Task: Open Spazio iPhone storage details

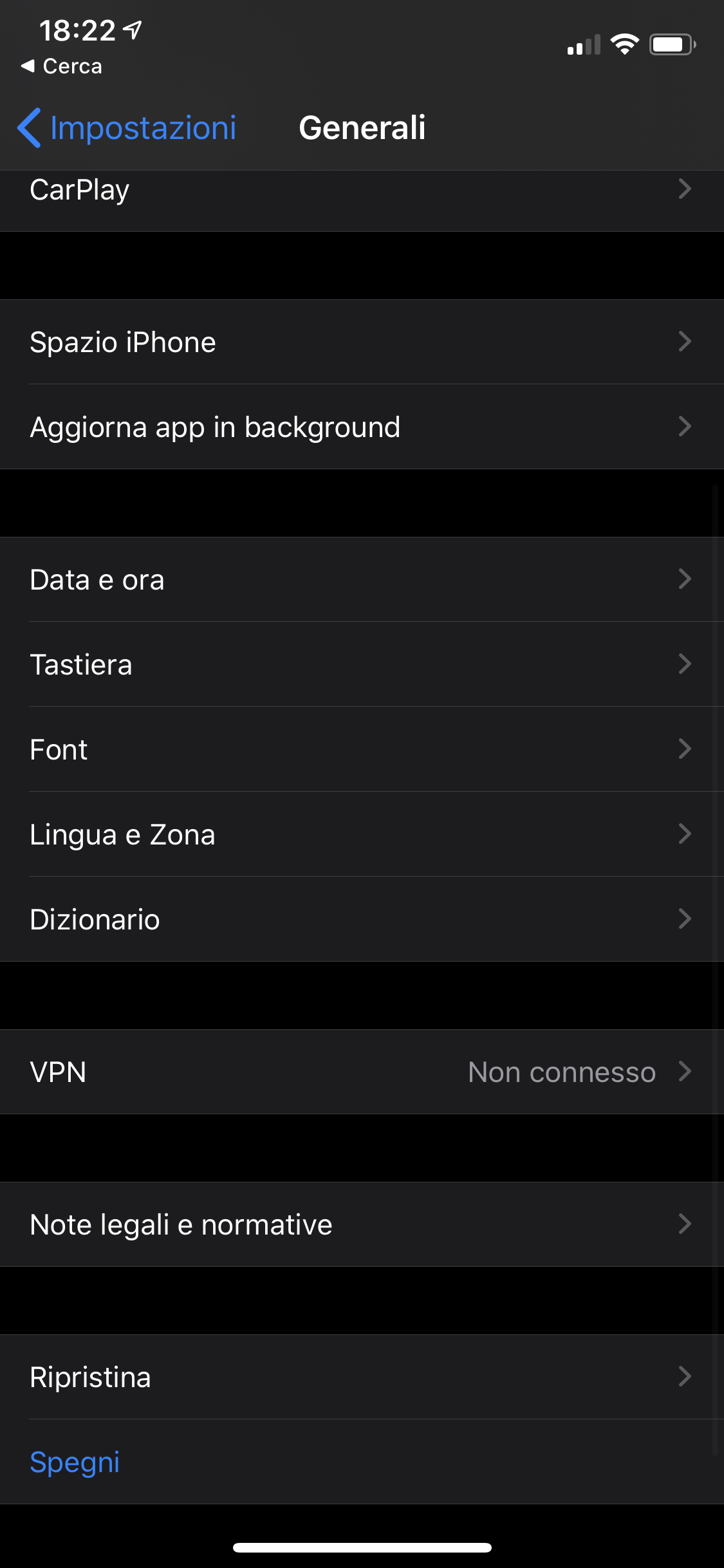Action: (122, 342)
